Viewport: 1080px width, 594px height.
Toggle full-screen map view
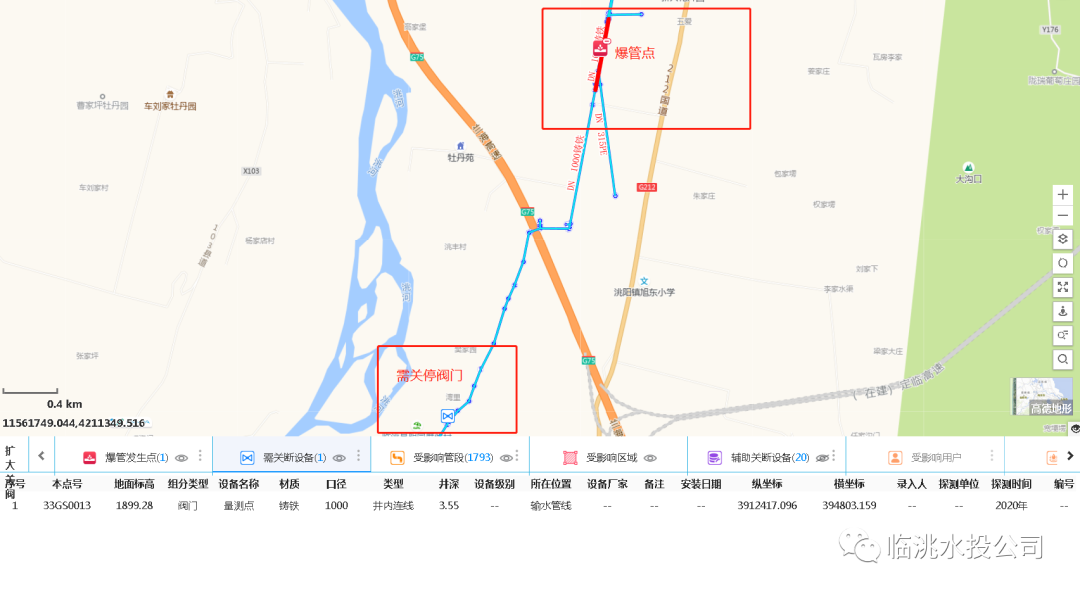(1063, 287)
